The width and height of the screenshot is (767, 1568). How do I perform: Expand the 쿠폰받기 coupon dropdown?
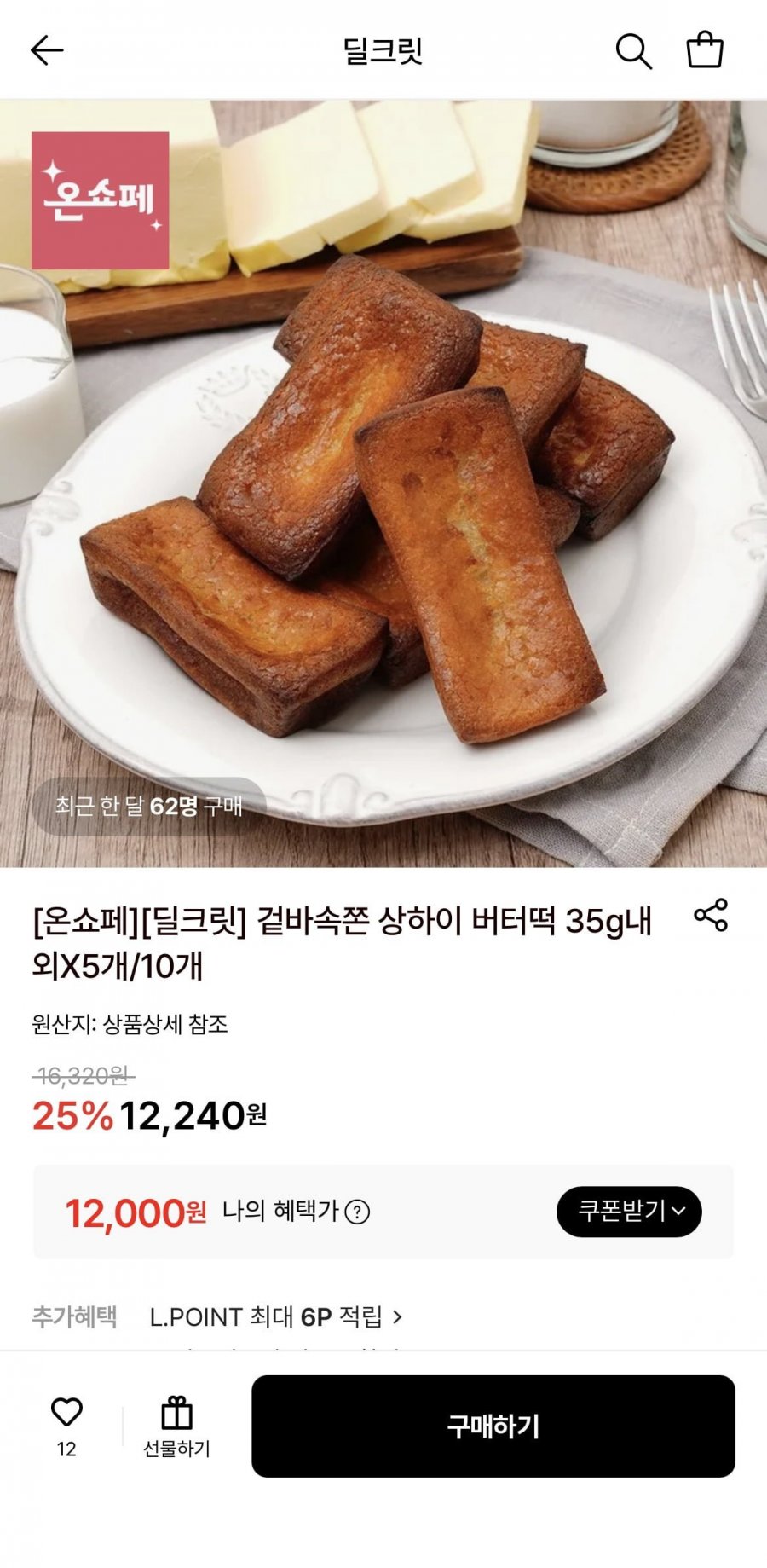pos(628,1211)
